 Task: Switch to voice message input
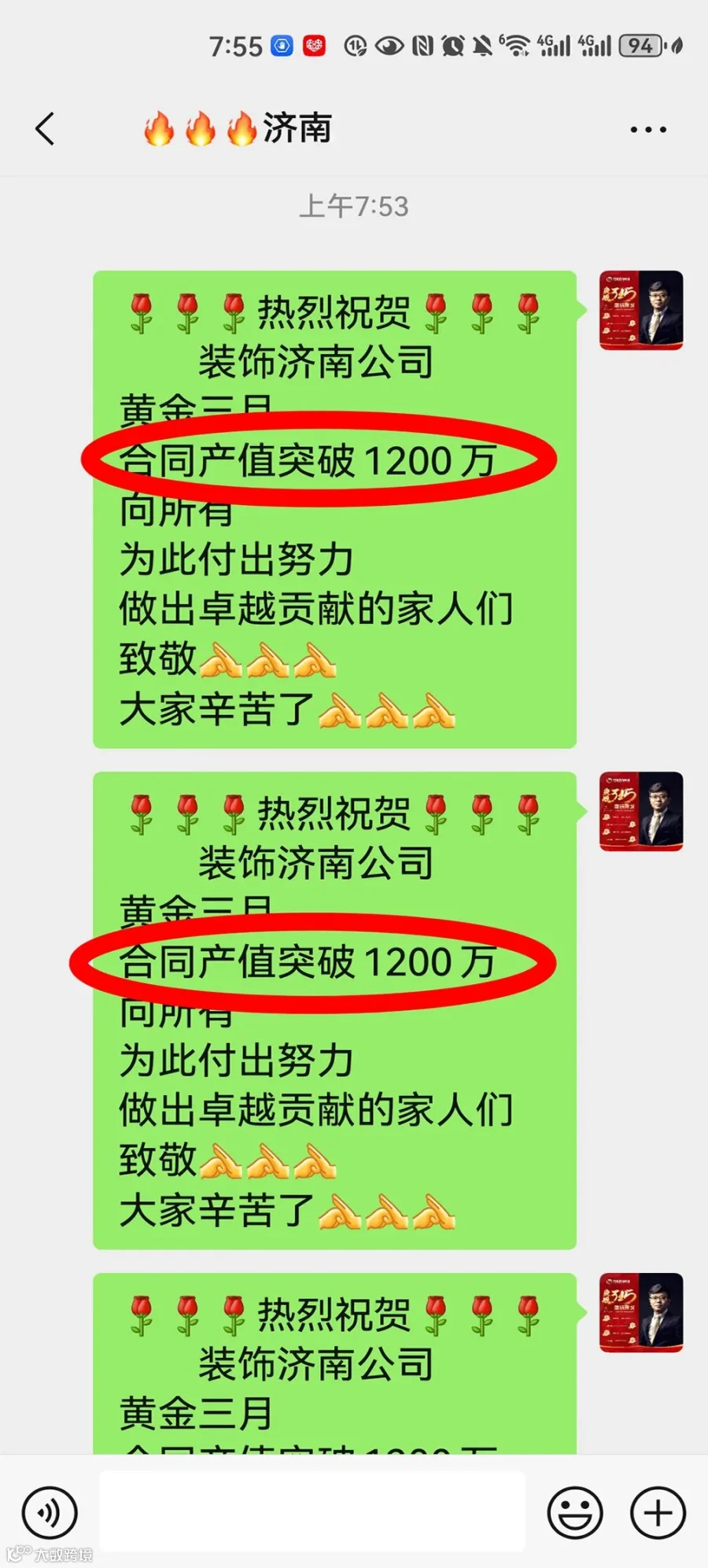click(x=50, y=1511)
